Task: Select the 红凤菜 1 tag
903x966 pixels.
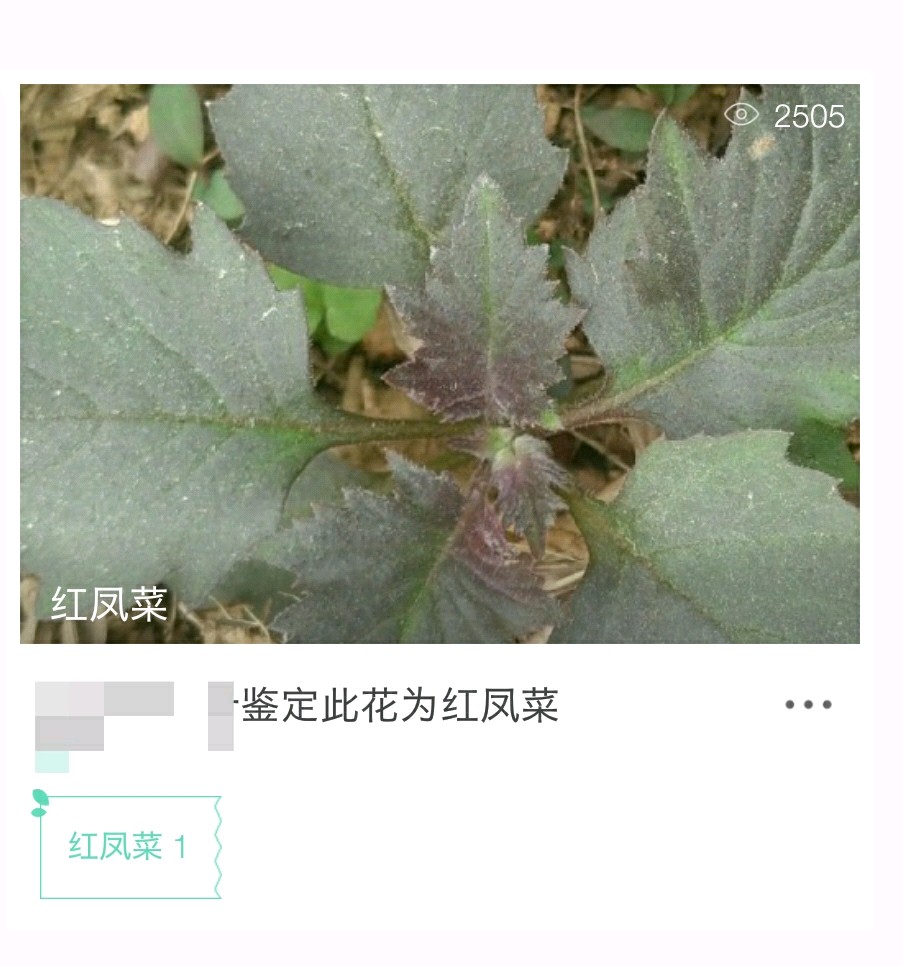Action: (x=129, y=847)
